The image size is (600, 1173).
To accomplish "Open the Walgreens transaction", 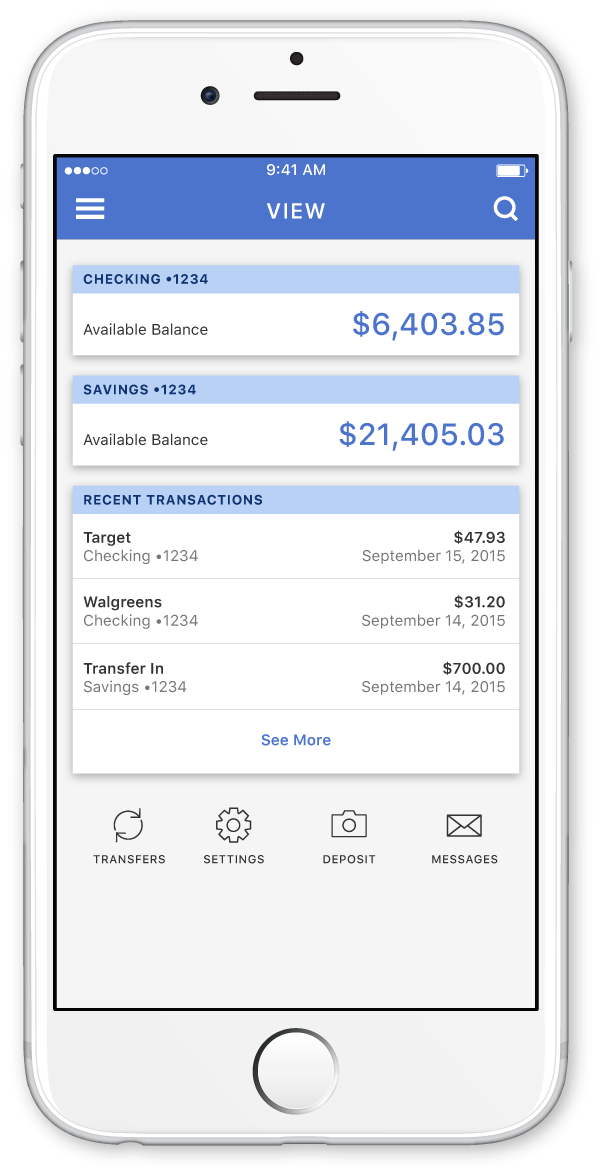I will (296, 611).
